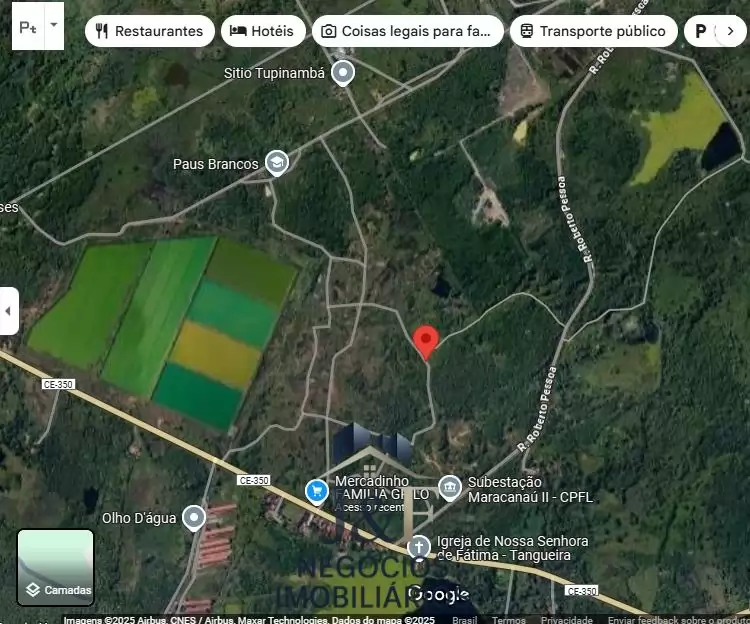
Task: Open Igreja de Nossa Senhora de Fátima marker
Action: coord(419,547)
